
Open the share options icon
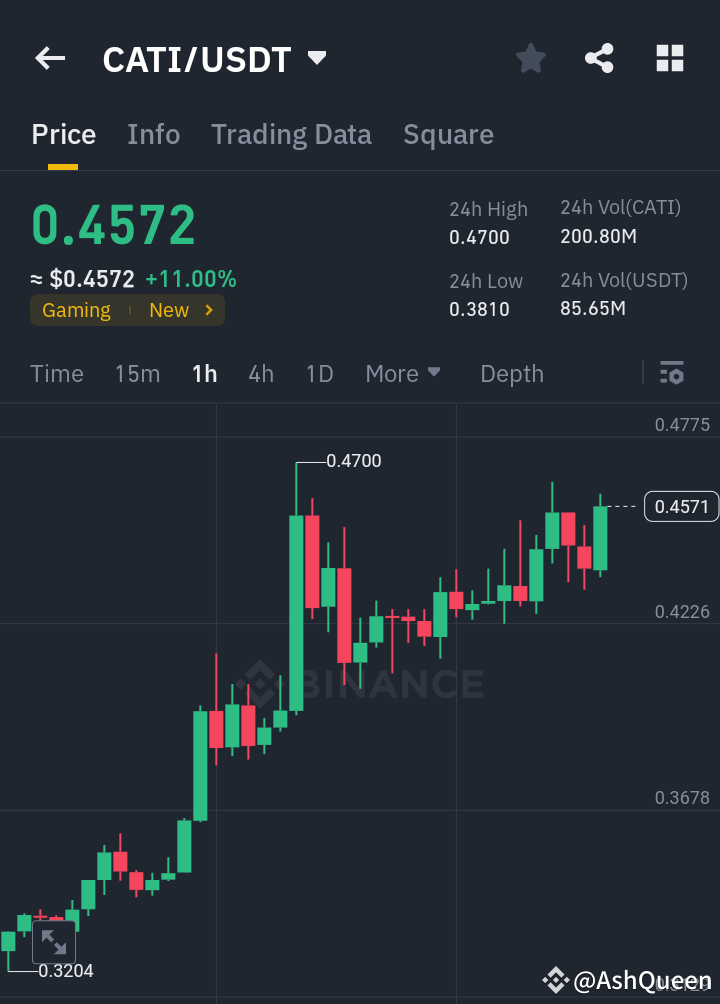tap(599, 58)
